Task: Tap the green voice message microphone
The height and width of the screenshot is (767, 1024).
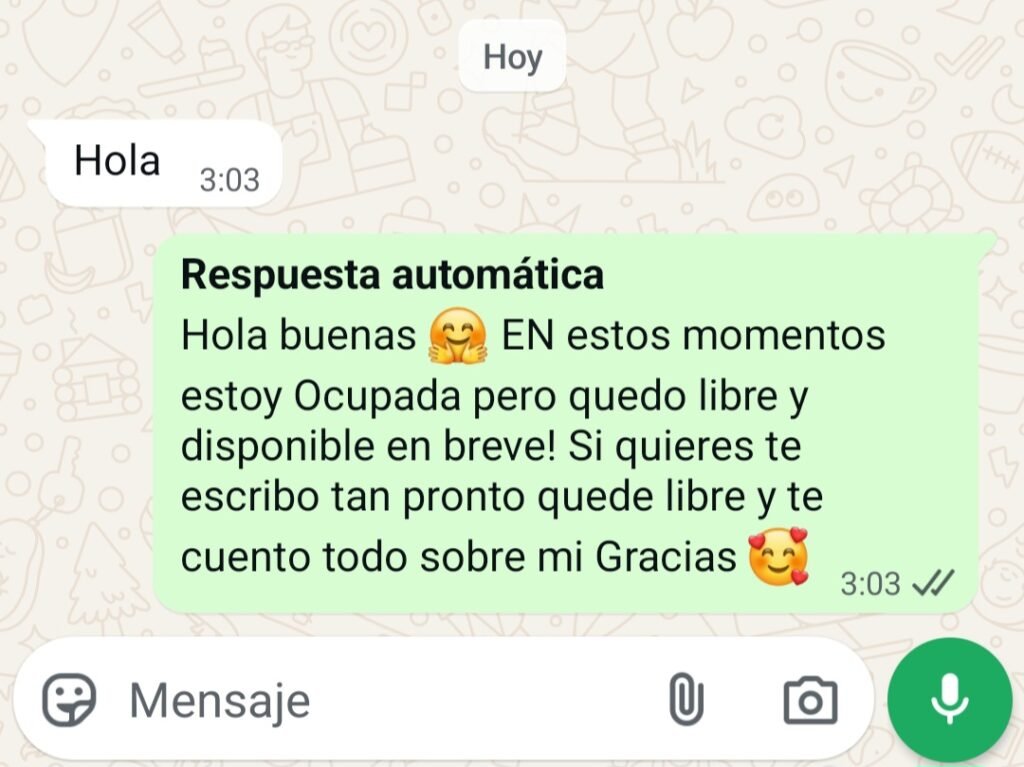Action: point(949,700)
